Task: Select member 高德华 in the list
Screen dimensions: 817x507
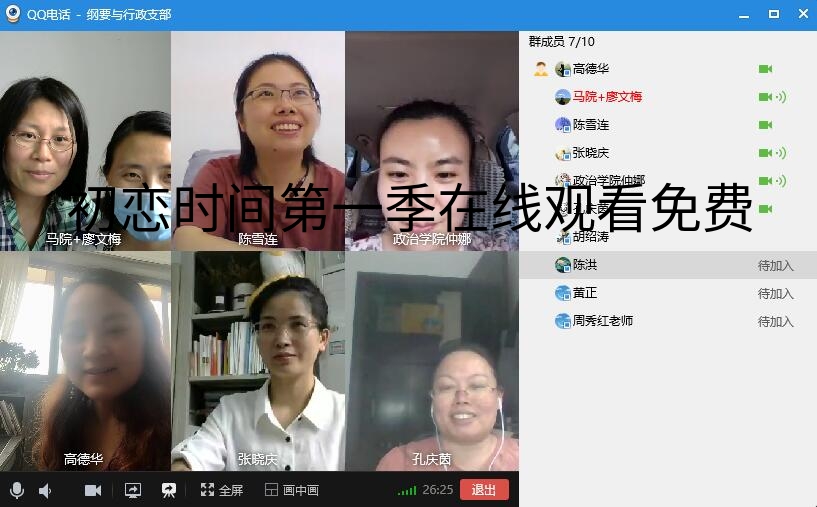Action: pos(590,69)
